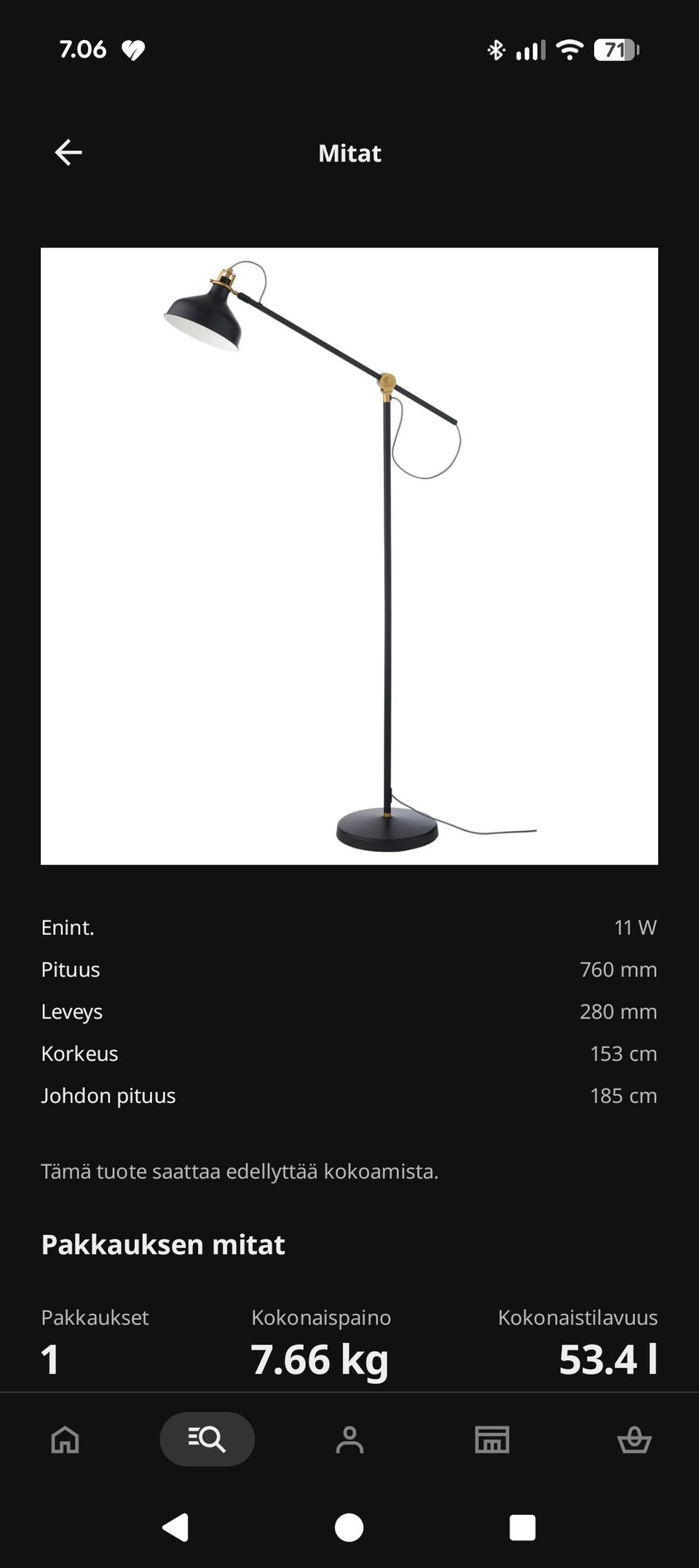Switch to the search and browse tab
Image resolution: width=699 pixels, height=1568 pixels.
208,1439
